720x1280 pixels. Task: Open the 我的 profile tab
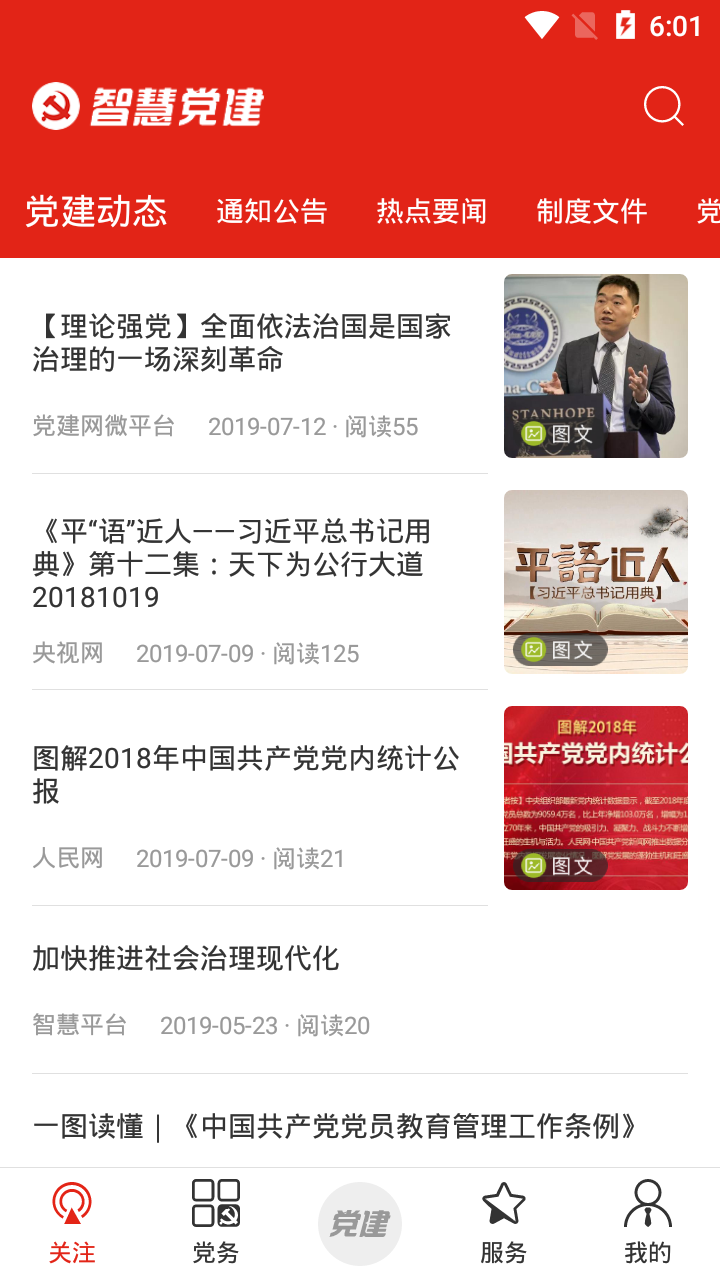click(x=648, y=1221)
